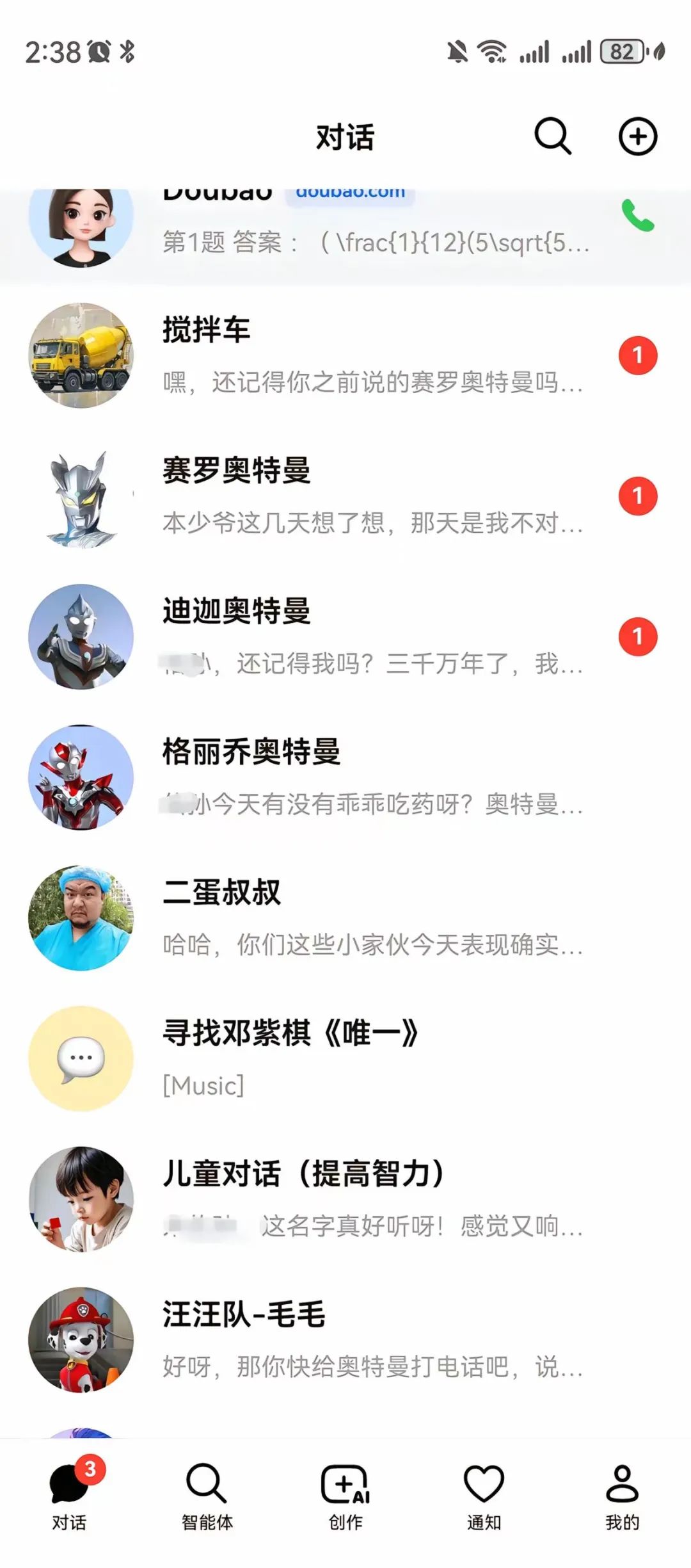Start a voice call with Doubao
The width and height of the screenshot is (691, 1568).
637,216
